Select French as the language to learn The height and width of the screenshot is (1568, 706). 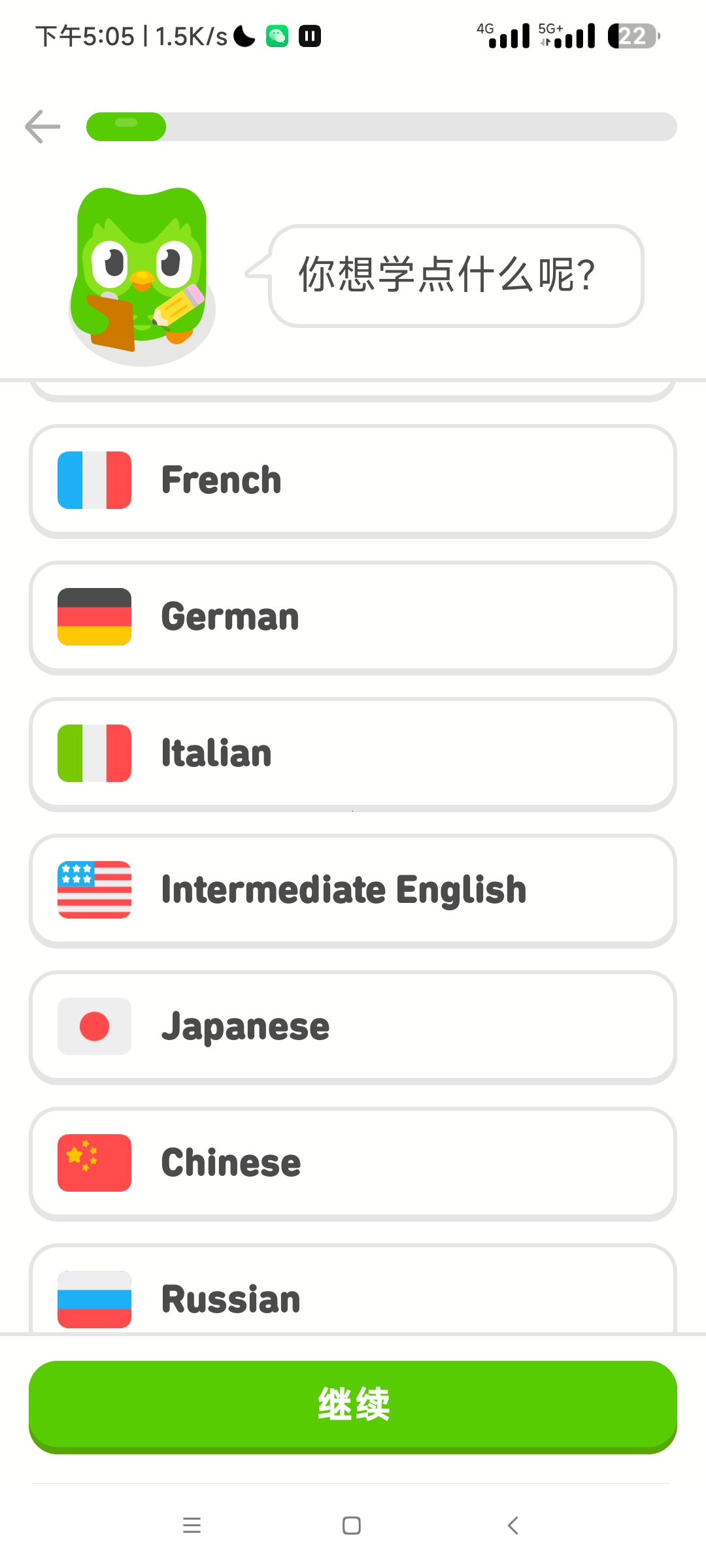(353, 481)
